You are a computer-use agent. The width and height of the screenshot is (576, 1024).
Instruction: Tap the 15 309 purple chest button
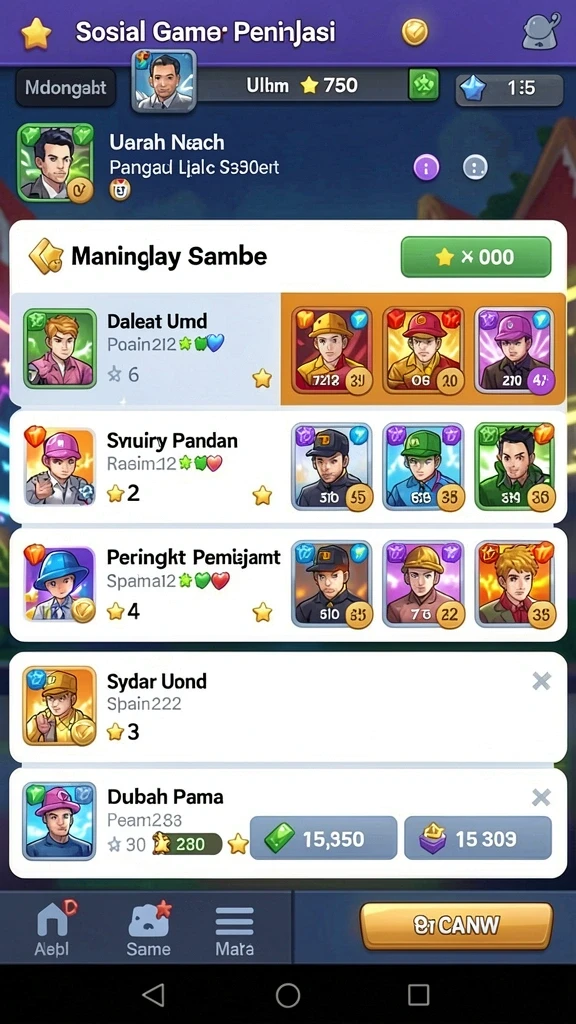click(478, 838)
